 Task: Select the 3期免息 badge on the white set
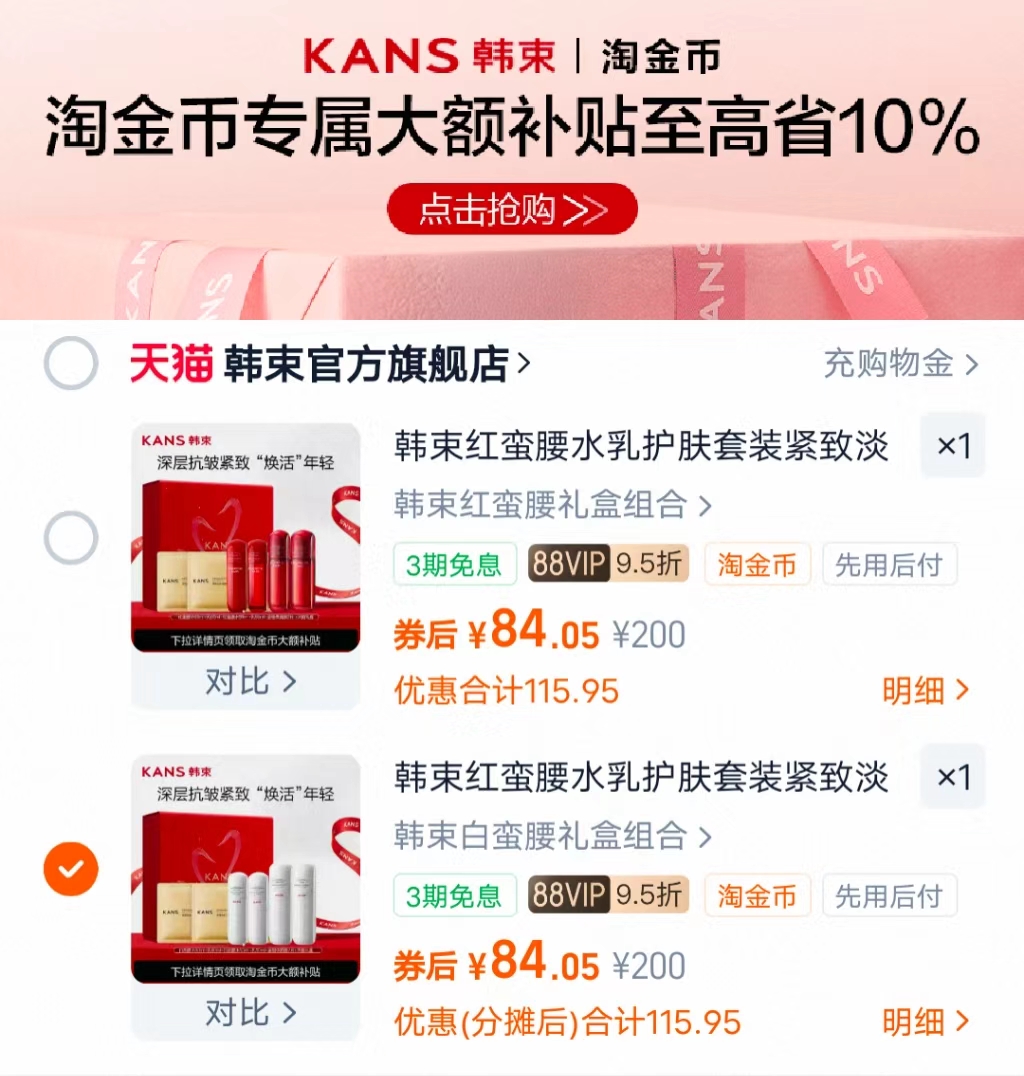(x=454, y=896)
